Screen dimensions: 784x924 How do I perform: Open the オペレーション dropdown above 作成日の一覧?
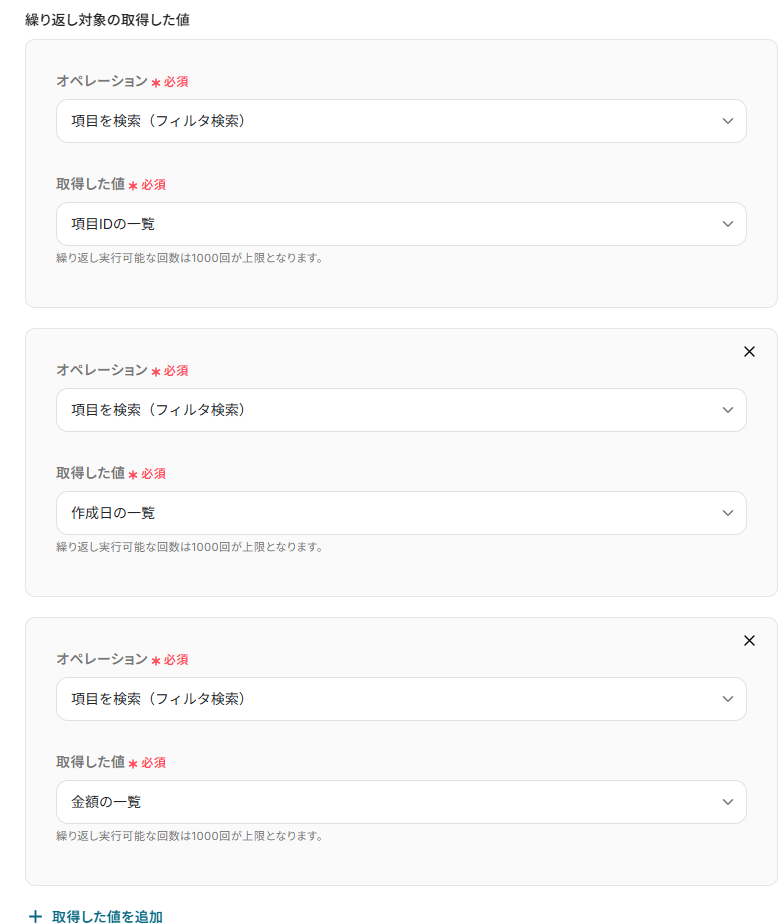[x=401, y=410]
